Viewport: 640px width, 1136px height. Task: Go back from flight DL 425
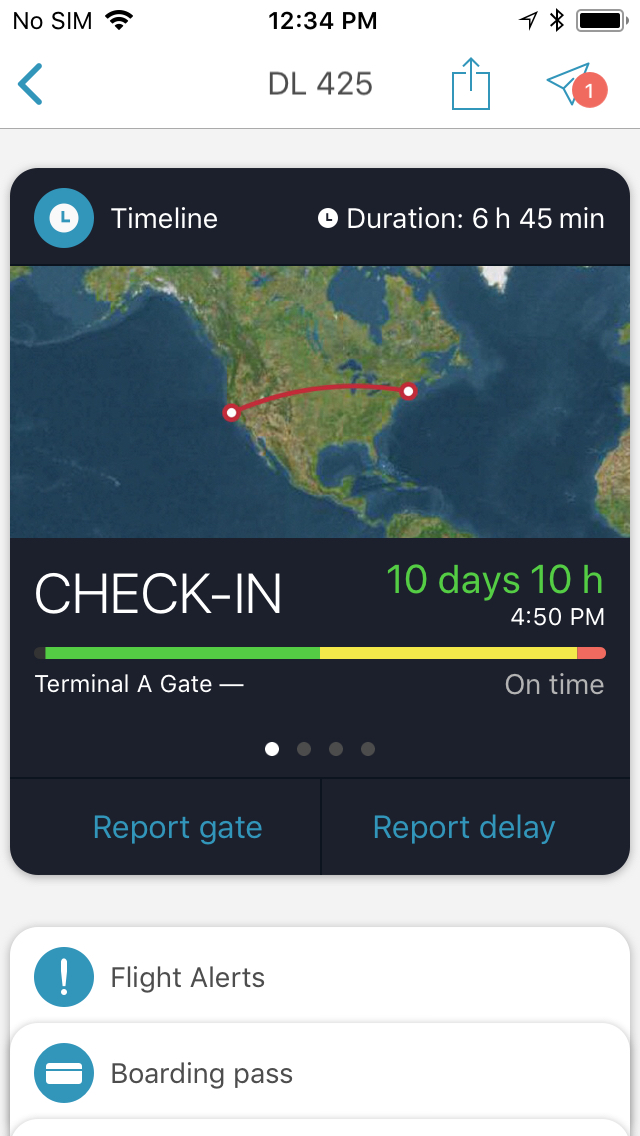coord(30,84)
